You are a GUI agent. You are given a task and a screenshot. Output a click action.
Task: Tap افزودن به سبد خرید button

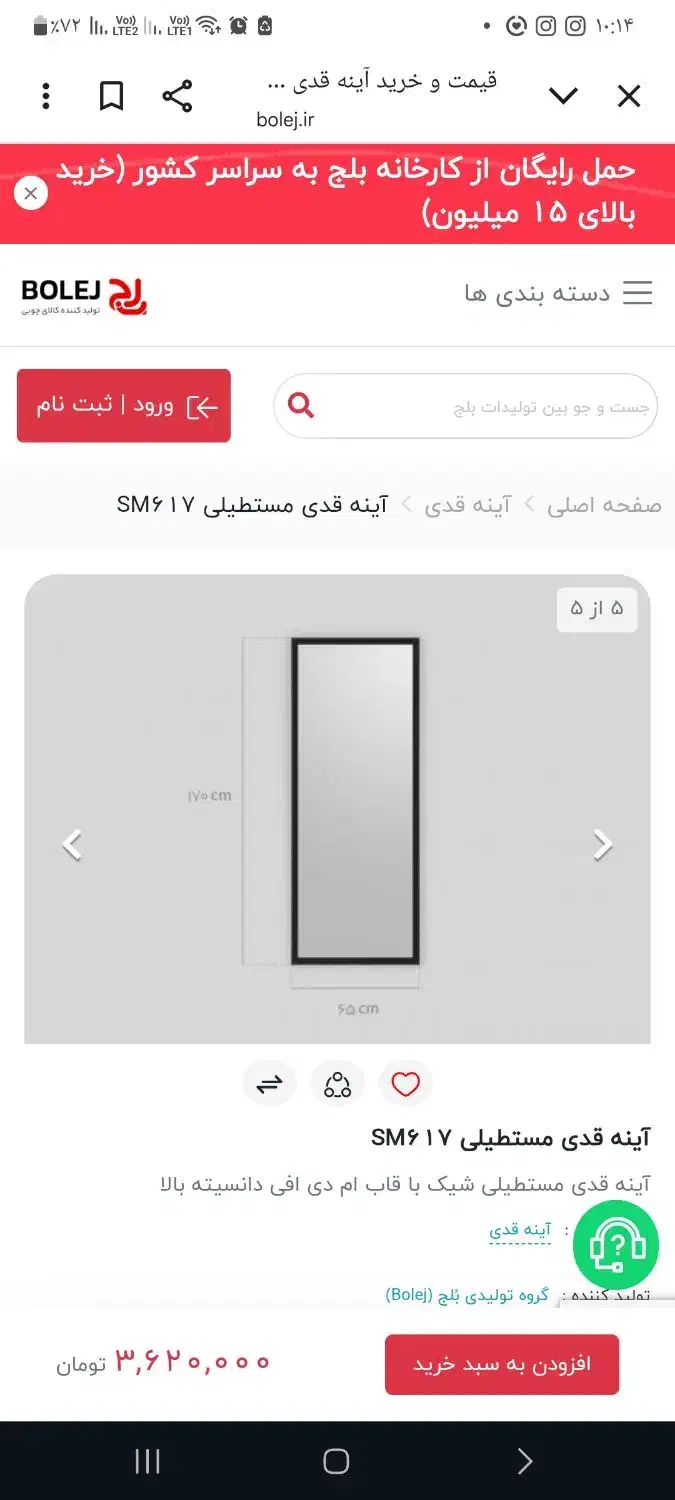coord(502,1364)
